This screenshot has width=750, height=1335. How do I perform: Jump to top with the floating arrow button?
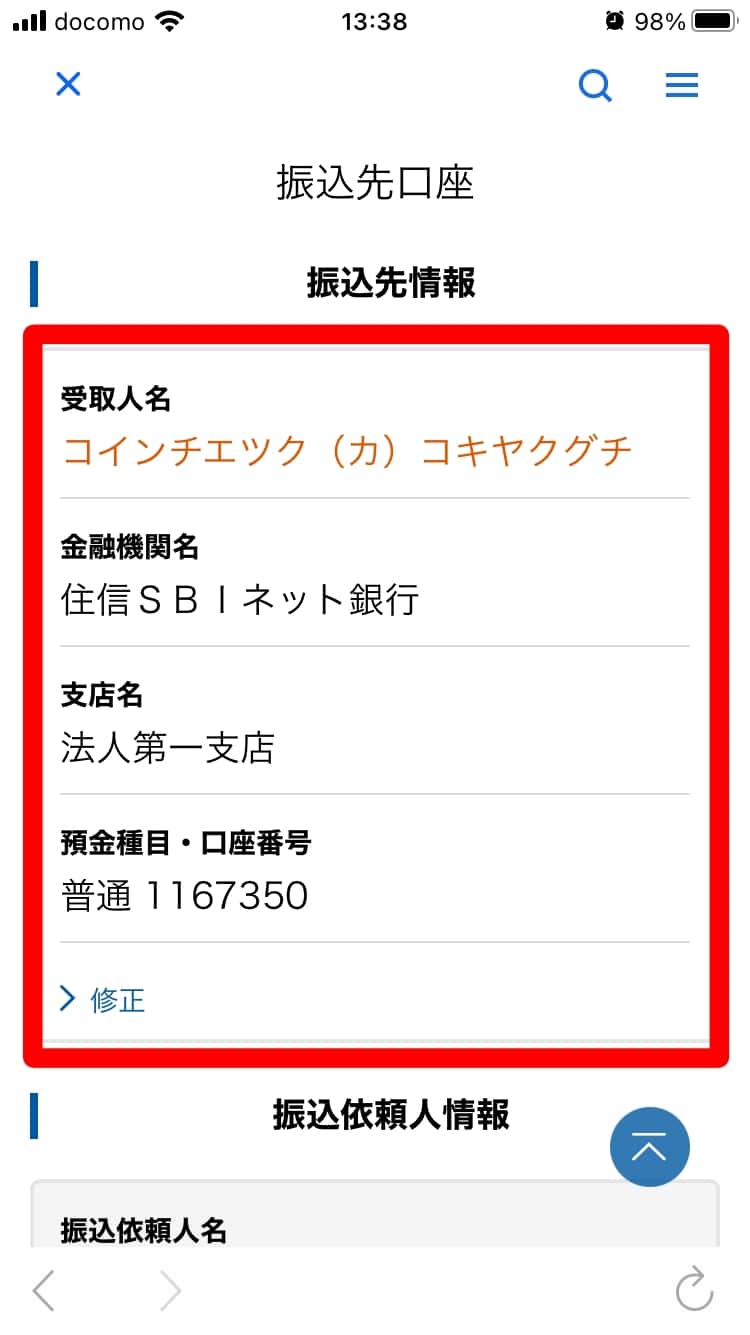point(650,1147)
